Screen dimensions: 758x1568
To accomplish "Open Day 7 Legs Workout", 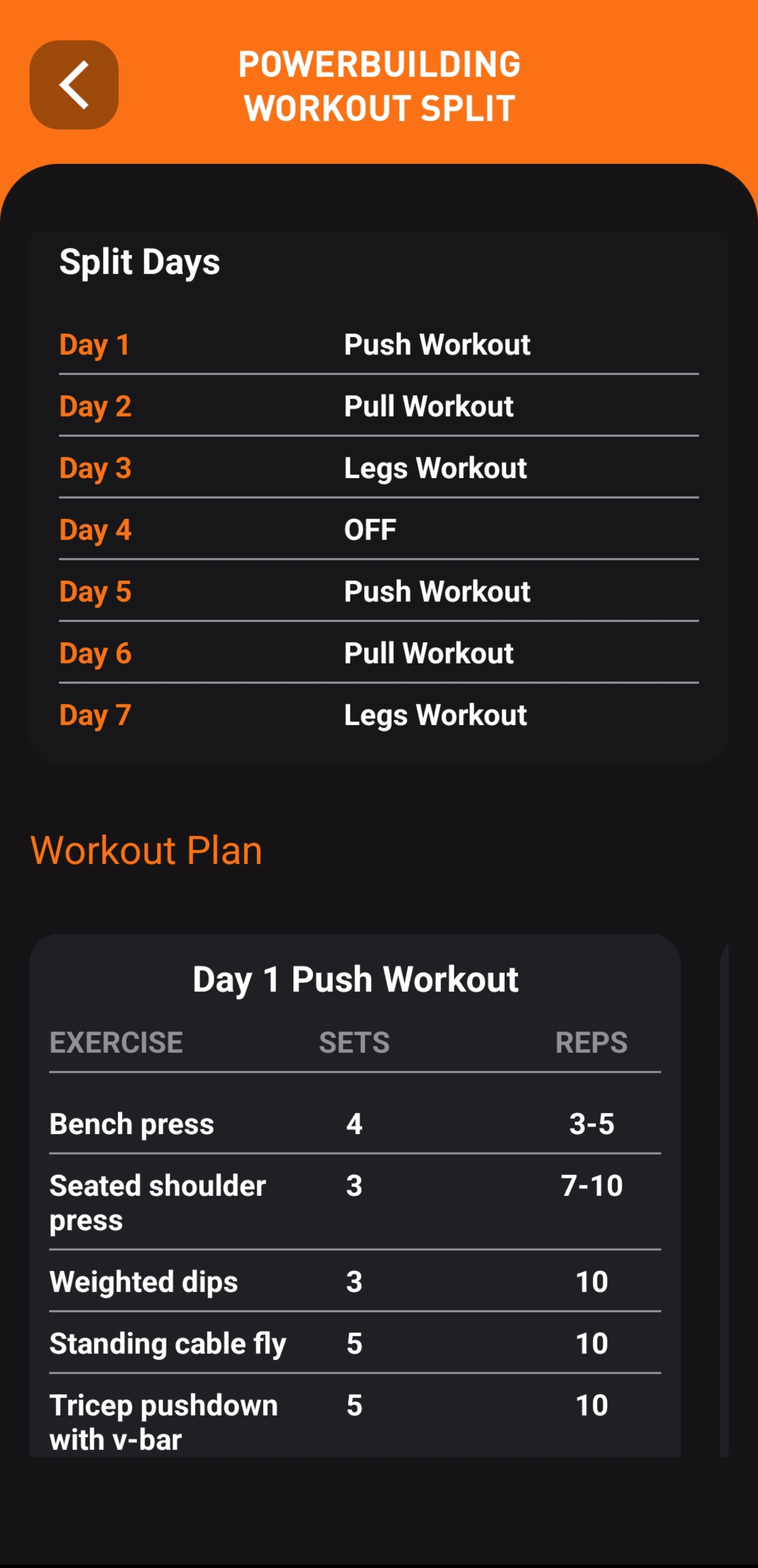I will (378, 715).
